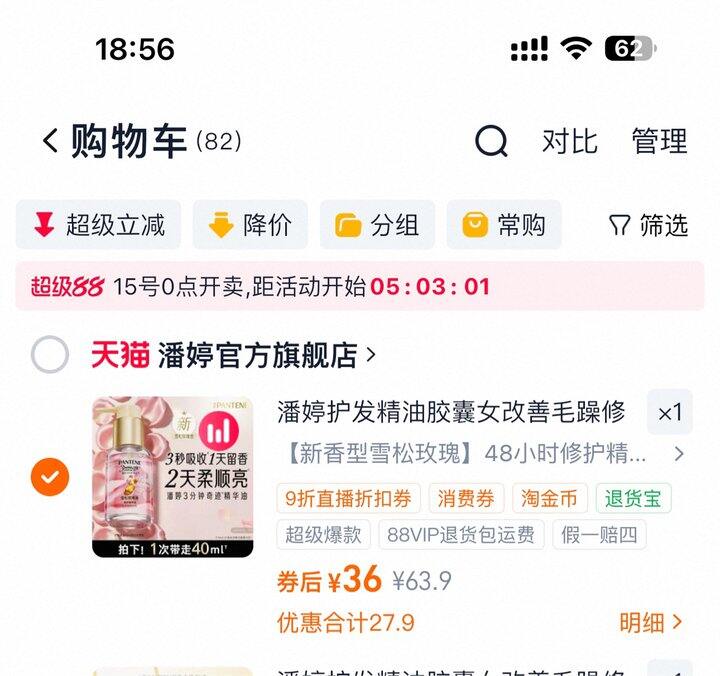Open 管理 to manage the cart

click(x=659, y=141)
